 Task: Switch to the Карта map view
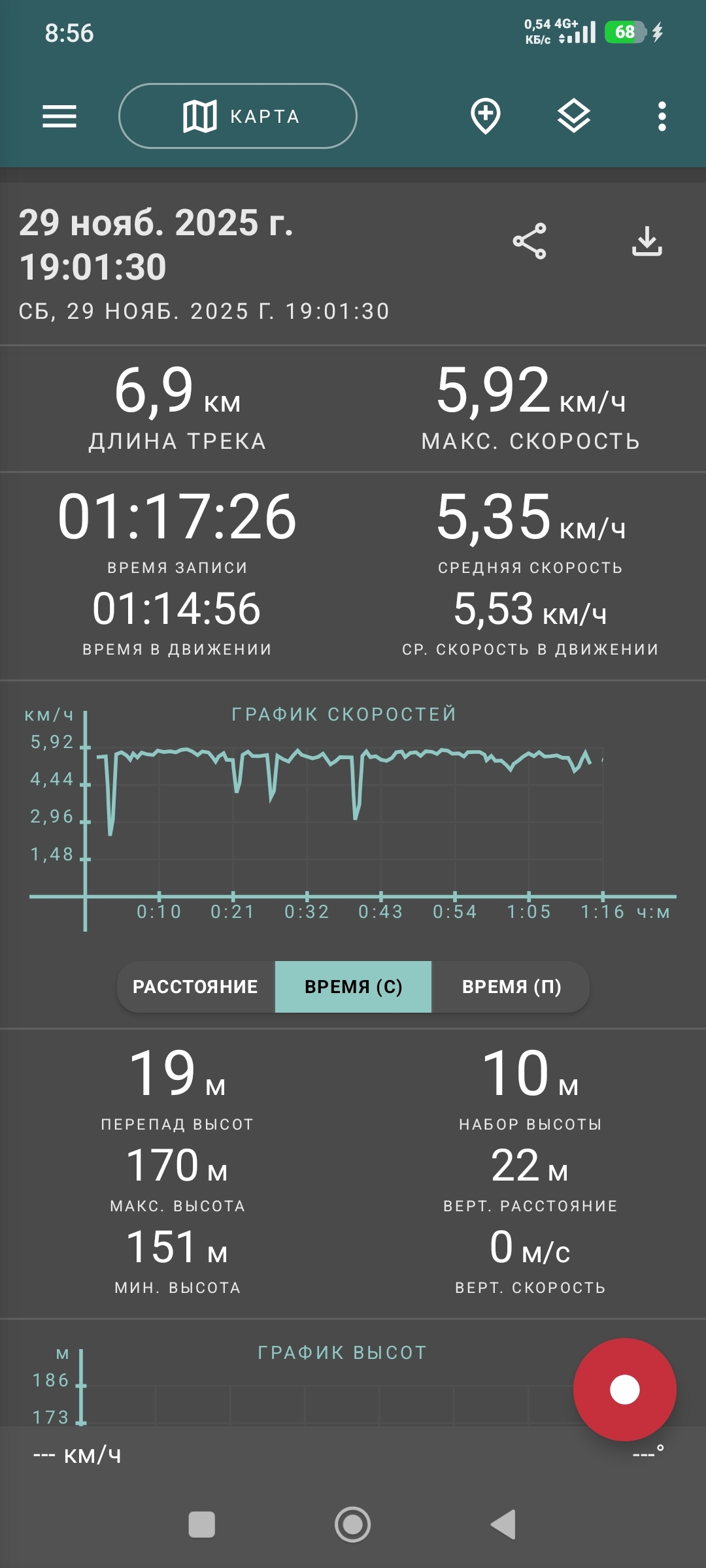[x=238, y=116]
